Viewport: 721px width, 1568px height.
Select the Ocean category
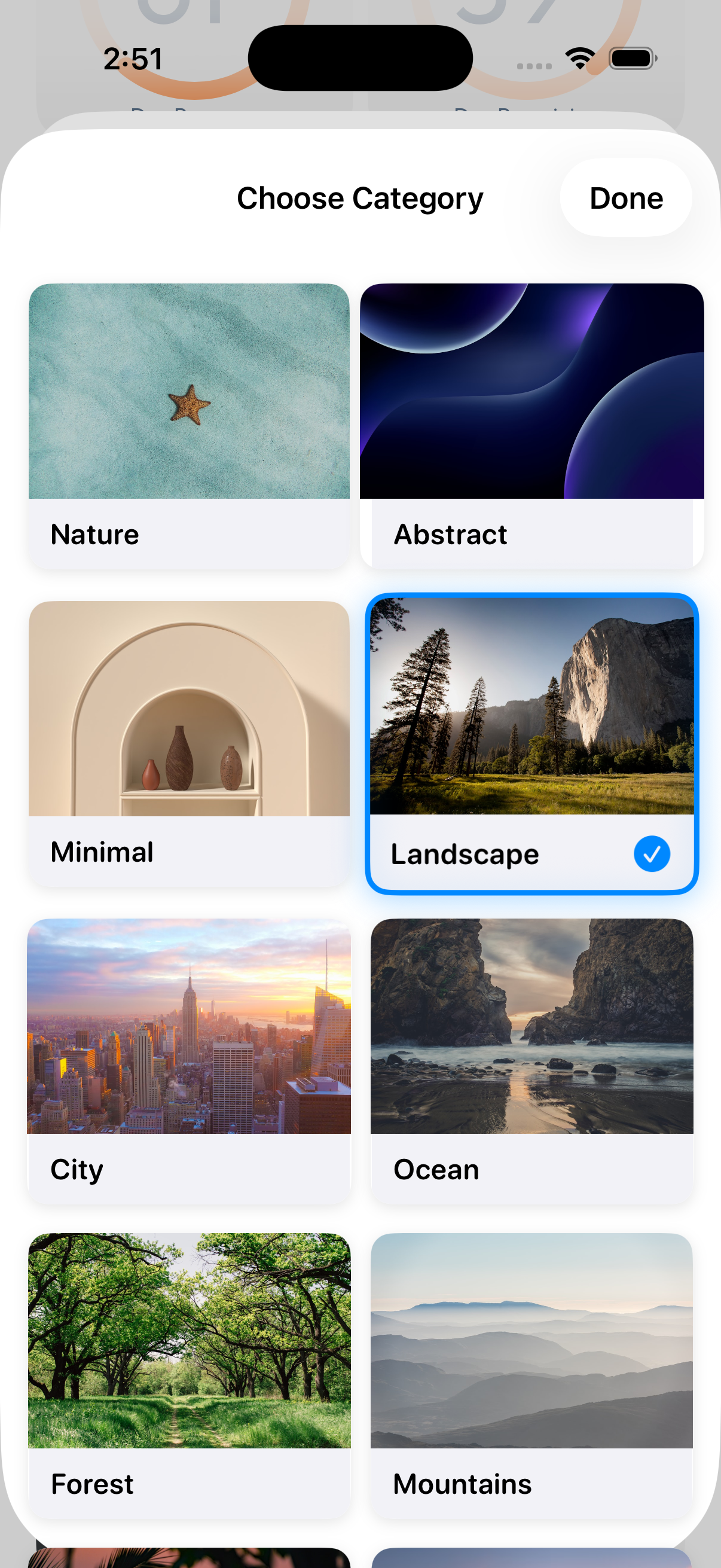[x=531, y=1029]
